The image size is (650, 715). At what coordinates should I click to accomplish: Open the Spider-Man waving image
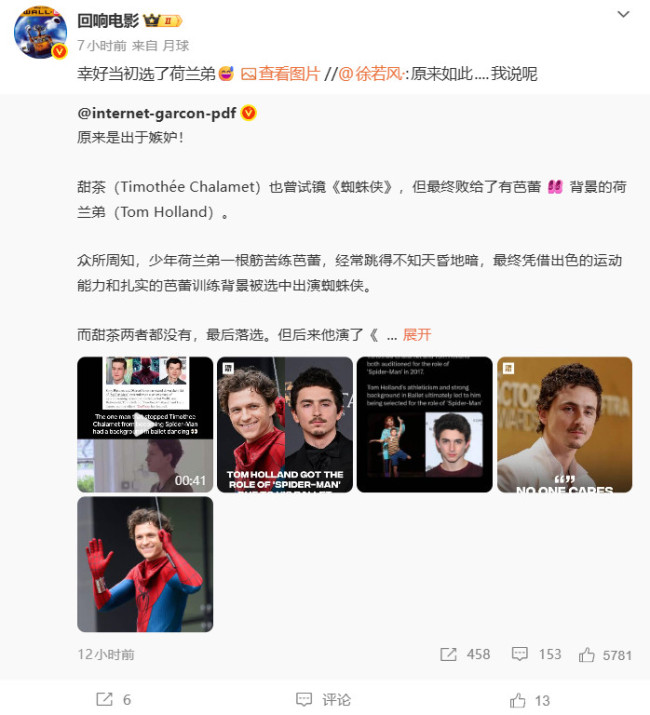pos(145,564)
